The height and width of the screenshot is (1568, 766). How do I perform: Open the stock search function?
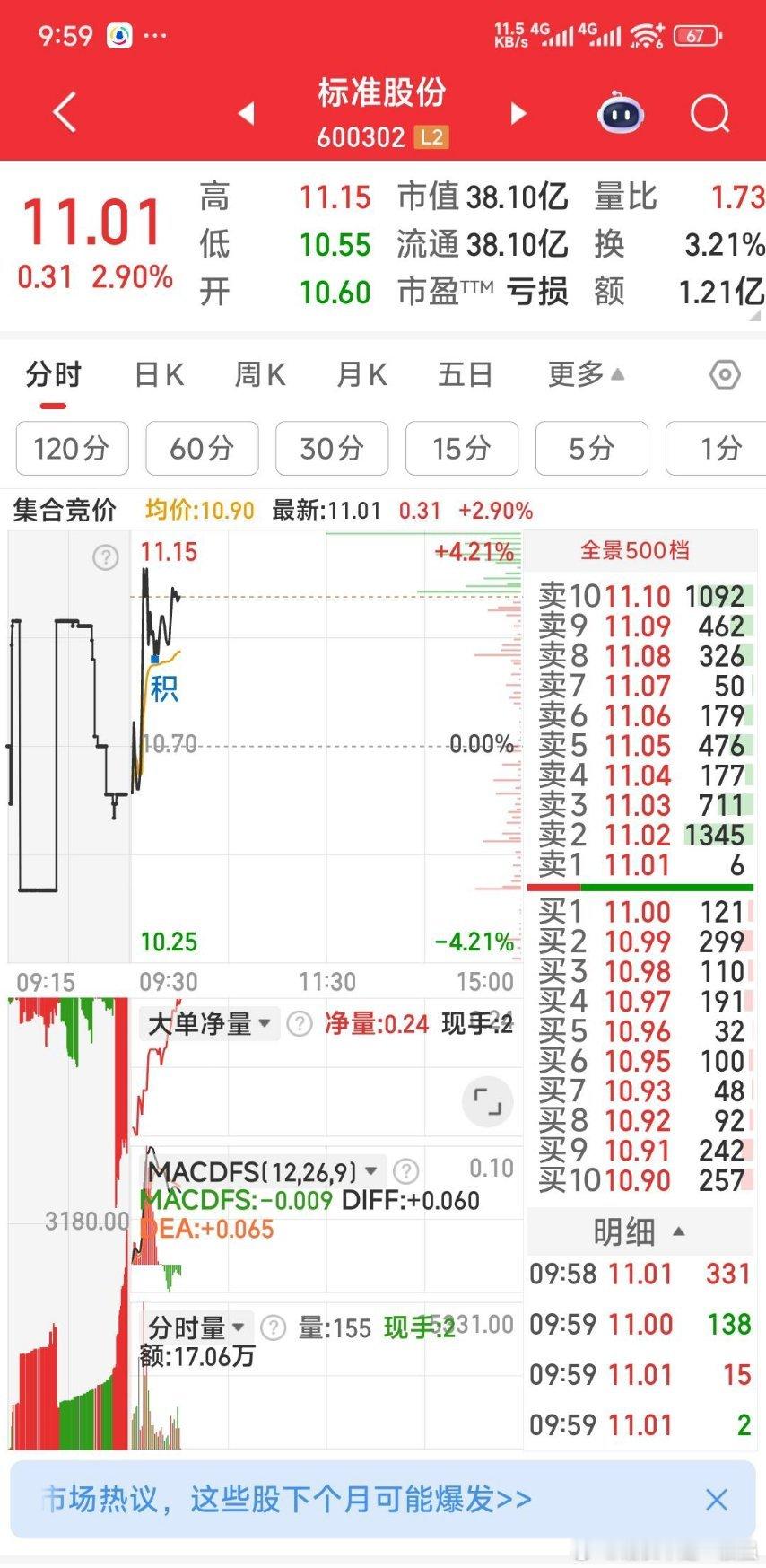709,113
